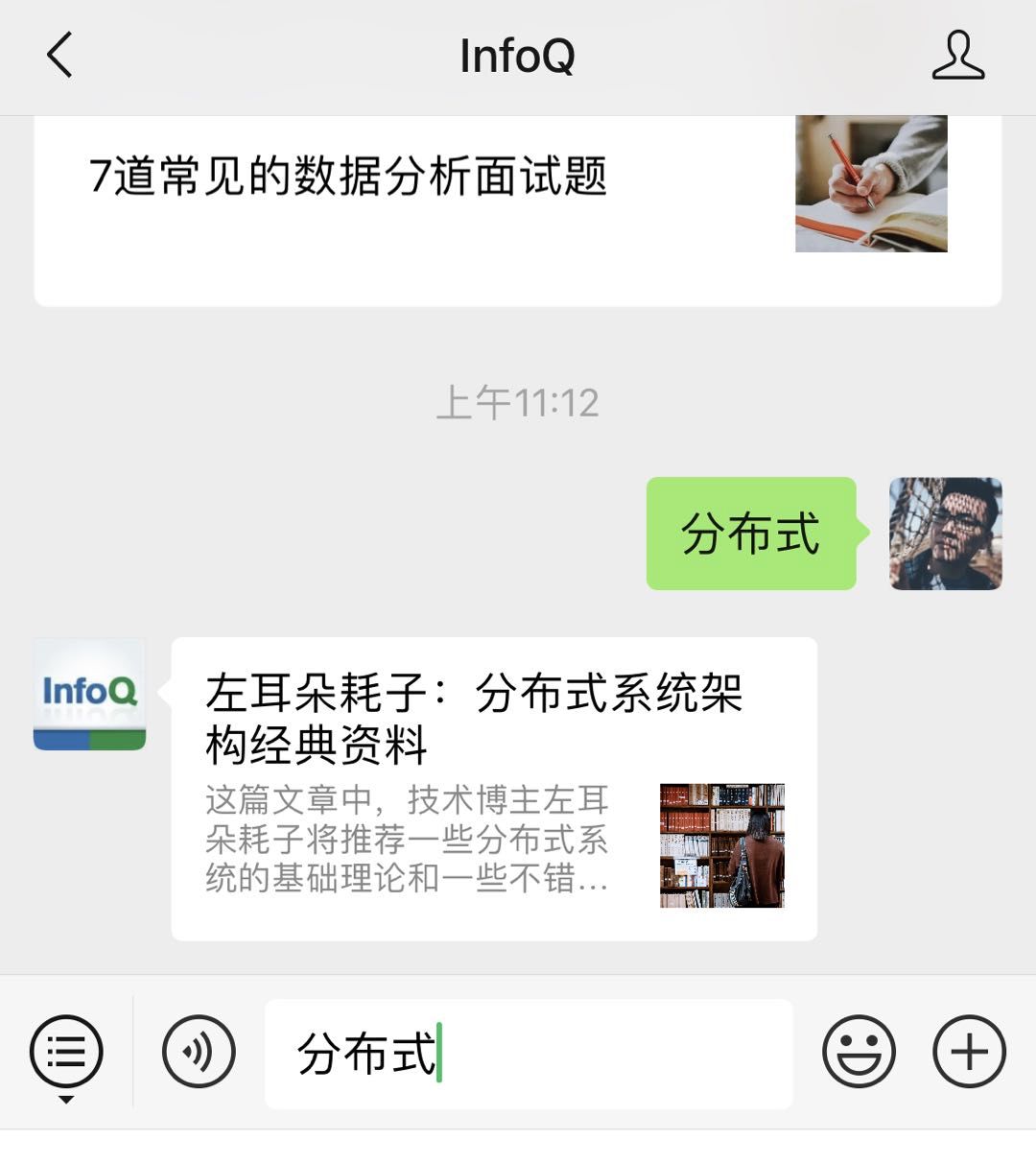Switch to voice message input
Screen dimensions: 1036x1163
[199, 1052]
